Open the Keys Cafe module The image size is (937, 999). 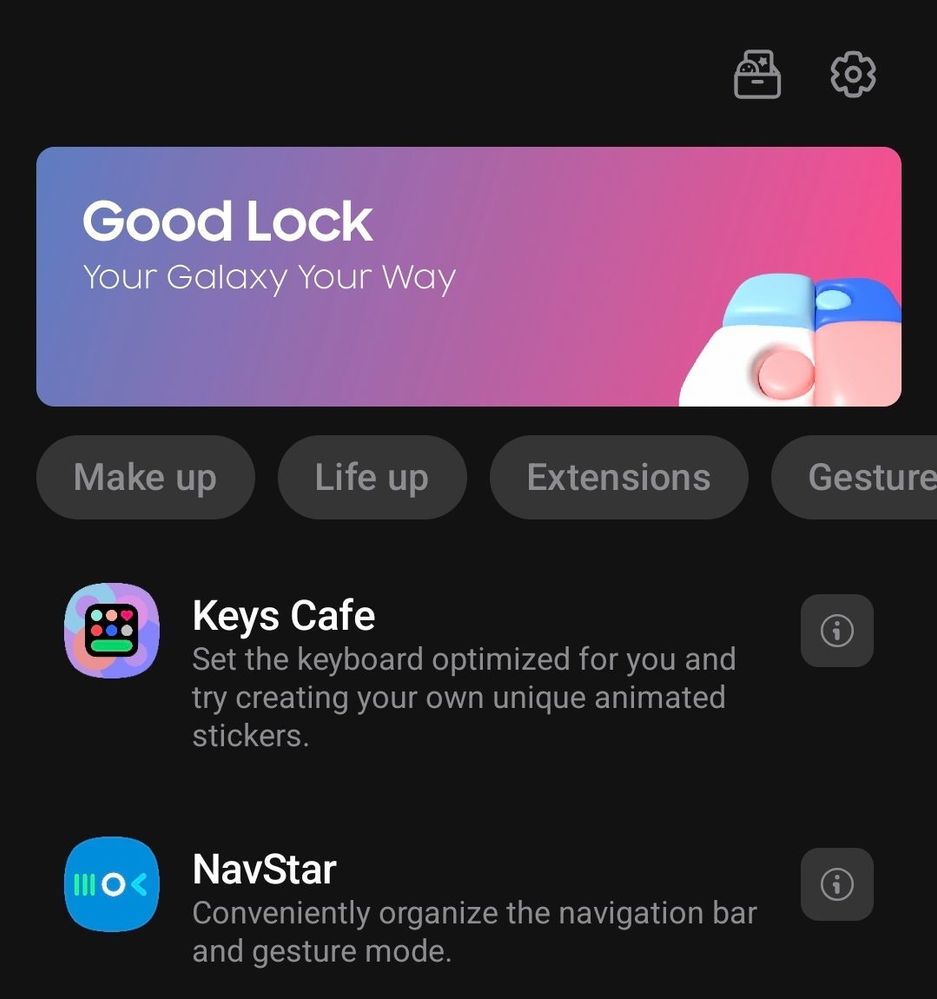(283, 617)
